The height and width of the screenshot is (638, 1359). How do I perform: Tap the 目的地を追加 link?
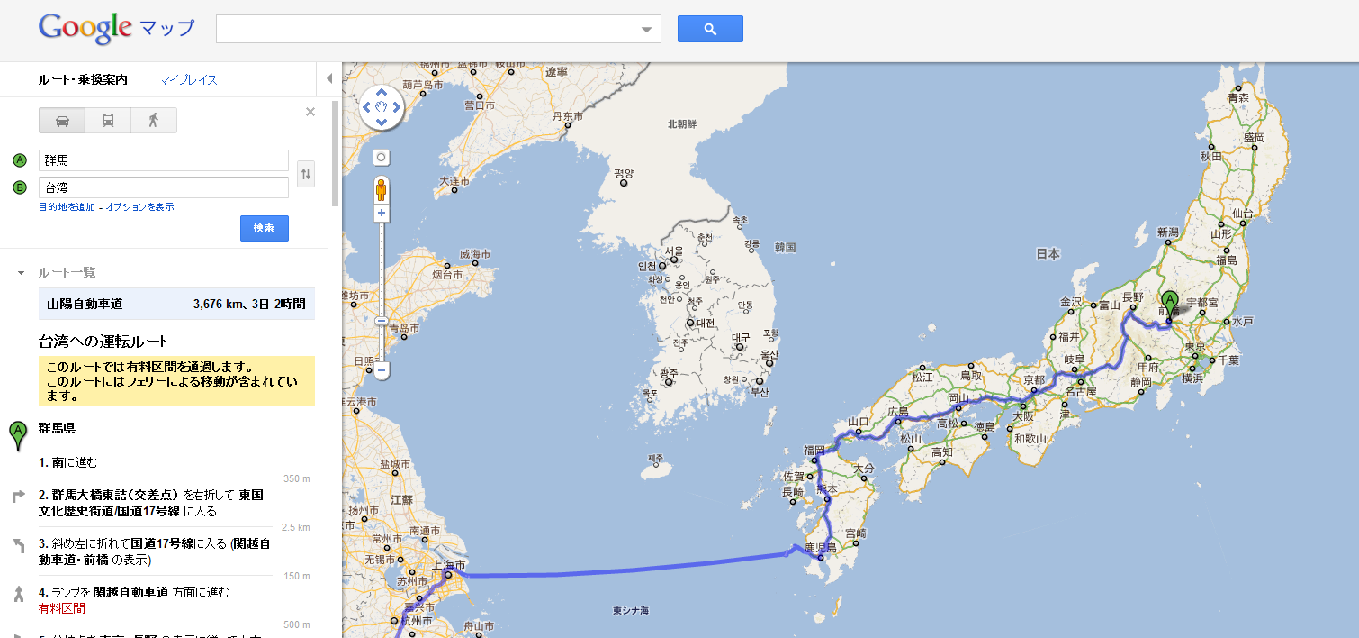pyautogui.click(x=66, y=207)
